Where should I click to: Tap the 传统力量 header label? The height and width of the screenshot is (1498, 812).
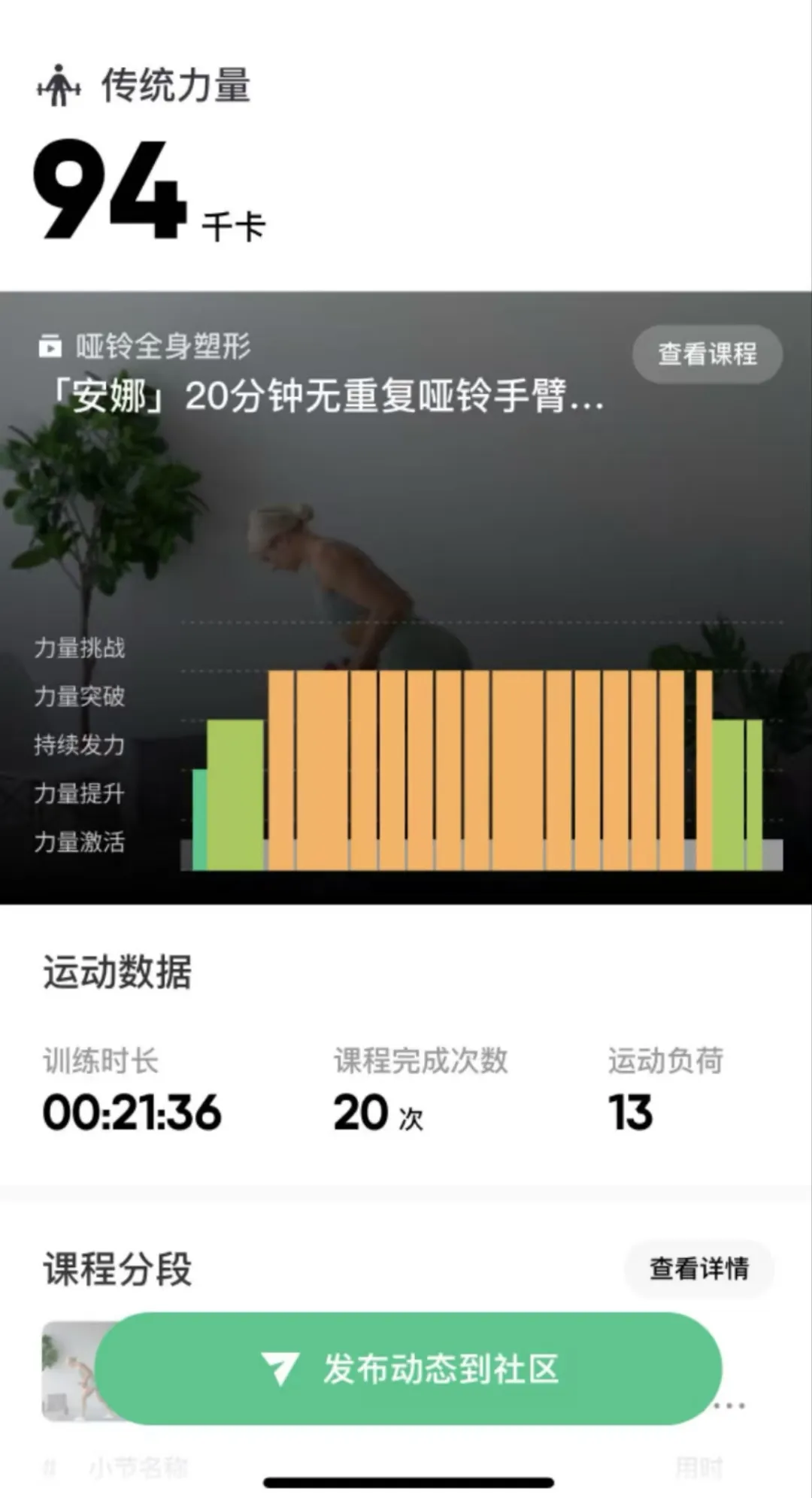(176, 86)
